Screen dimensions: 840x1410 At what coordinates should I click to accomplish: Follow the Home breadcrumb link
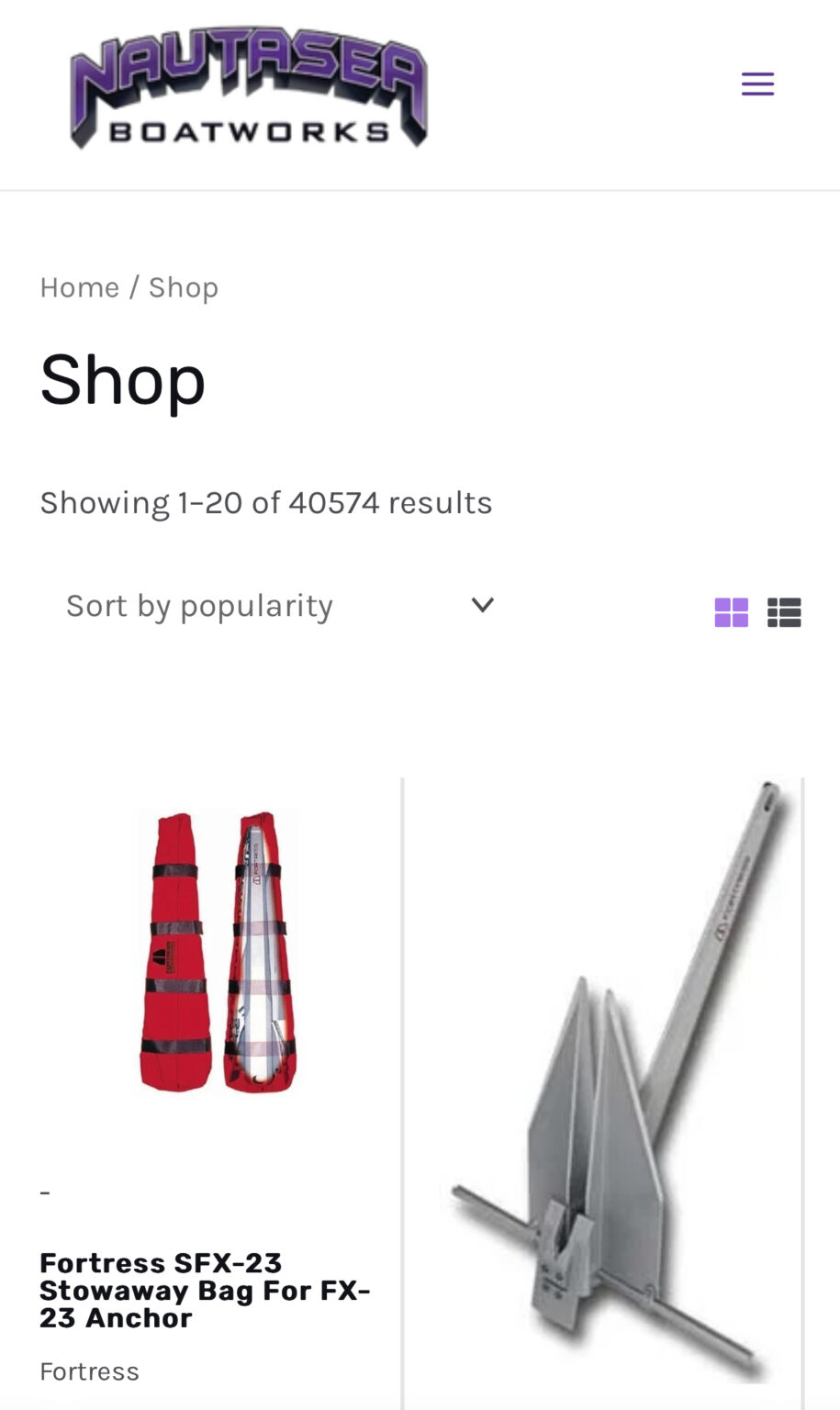(79, 287)
